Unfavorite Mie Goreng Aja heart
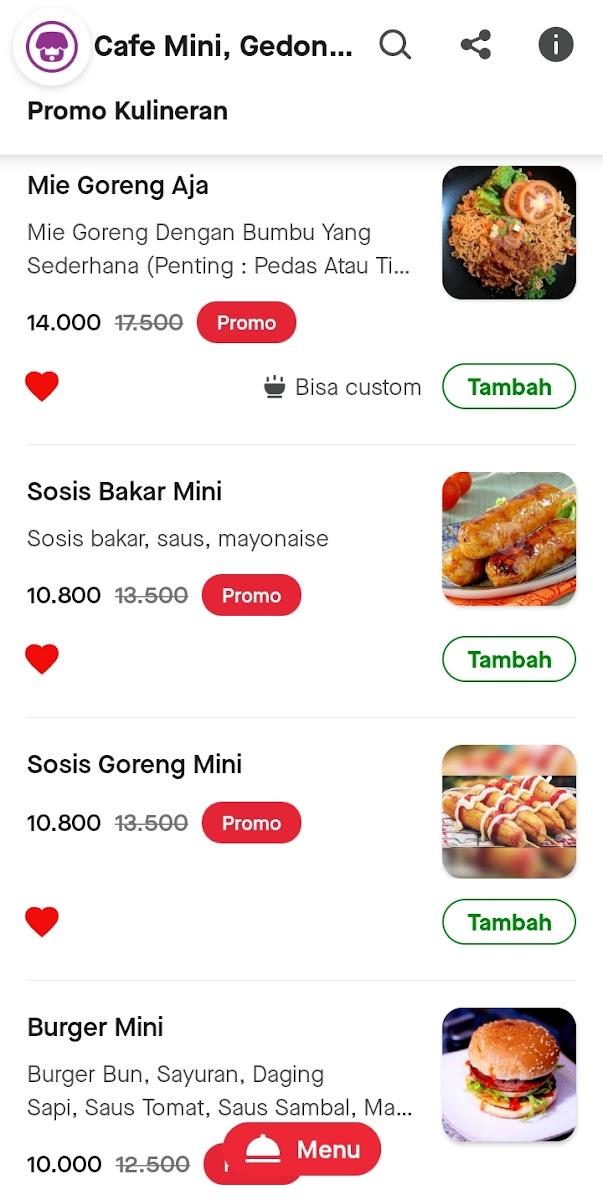This screenshot has width=603, height=1200. pyautogui.click(x=42, y=386)
